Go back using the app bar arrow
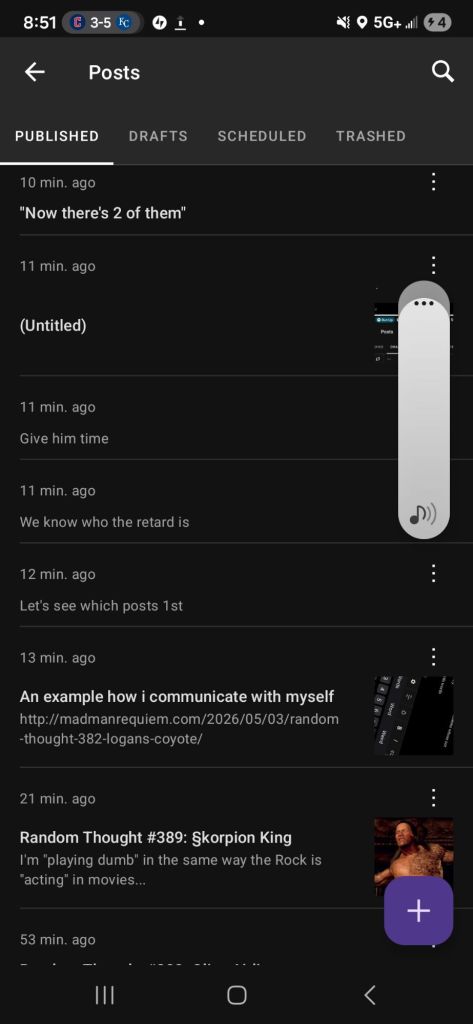 pyautogui.click(x=35, y=72)
